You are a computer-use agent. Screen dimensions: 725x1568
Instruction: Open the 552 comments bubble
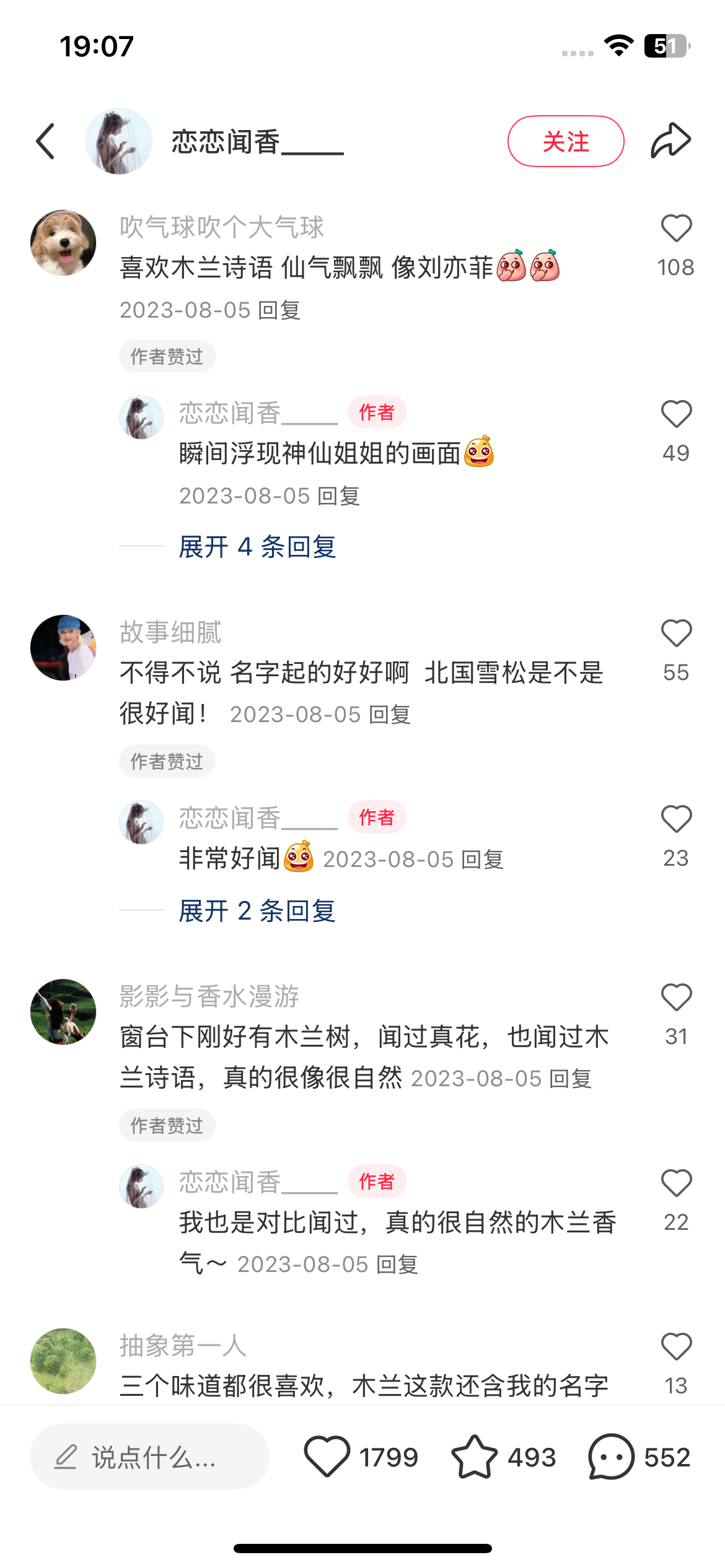[611, 1457]
